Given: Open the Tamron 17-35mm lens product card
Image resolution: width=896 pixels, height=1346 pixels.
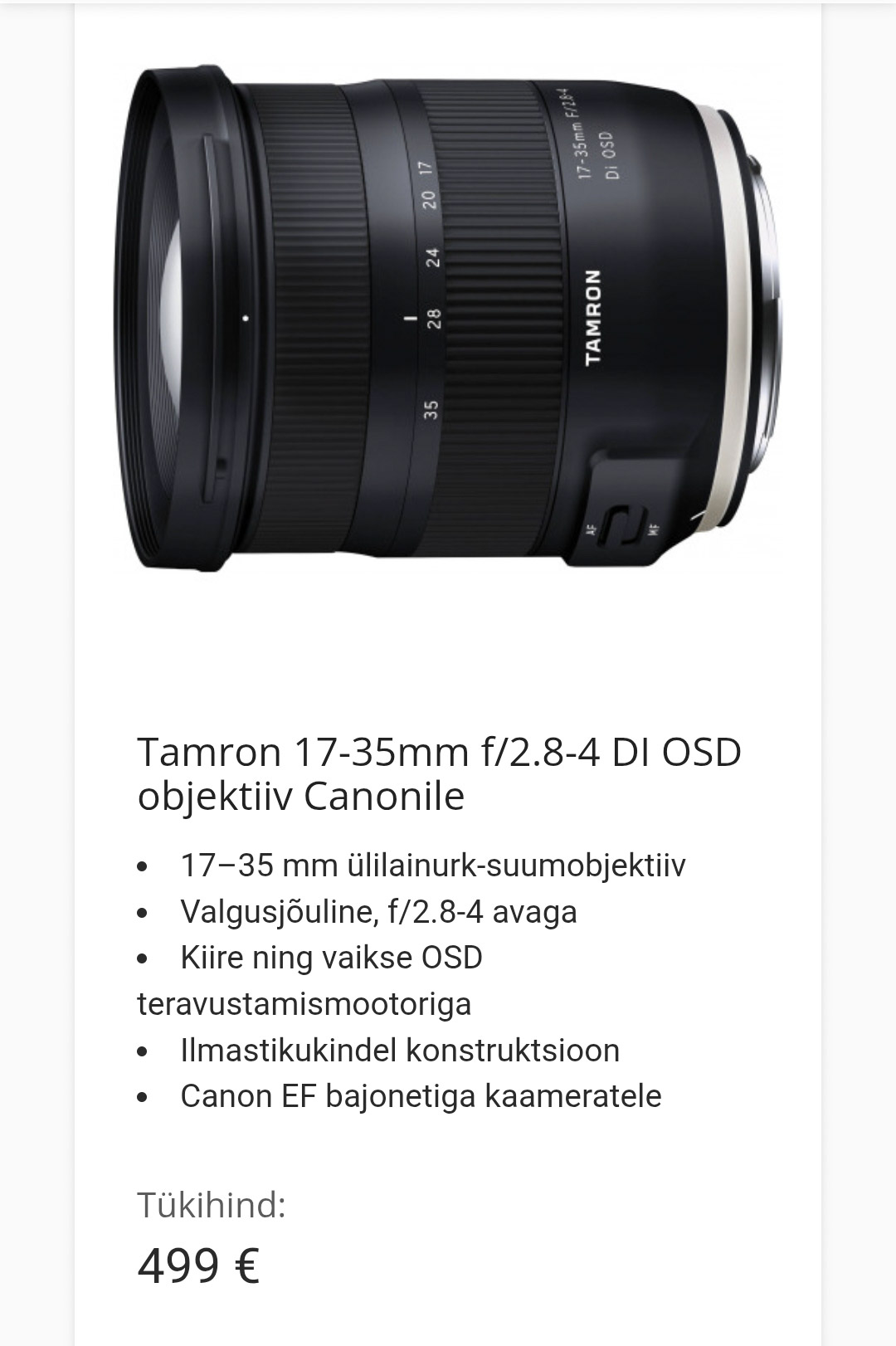Looking at the screenshot, I should pyautogui.click(x=439, y=773).
